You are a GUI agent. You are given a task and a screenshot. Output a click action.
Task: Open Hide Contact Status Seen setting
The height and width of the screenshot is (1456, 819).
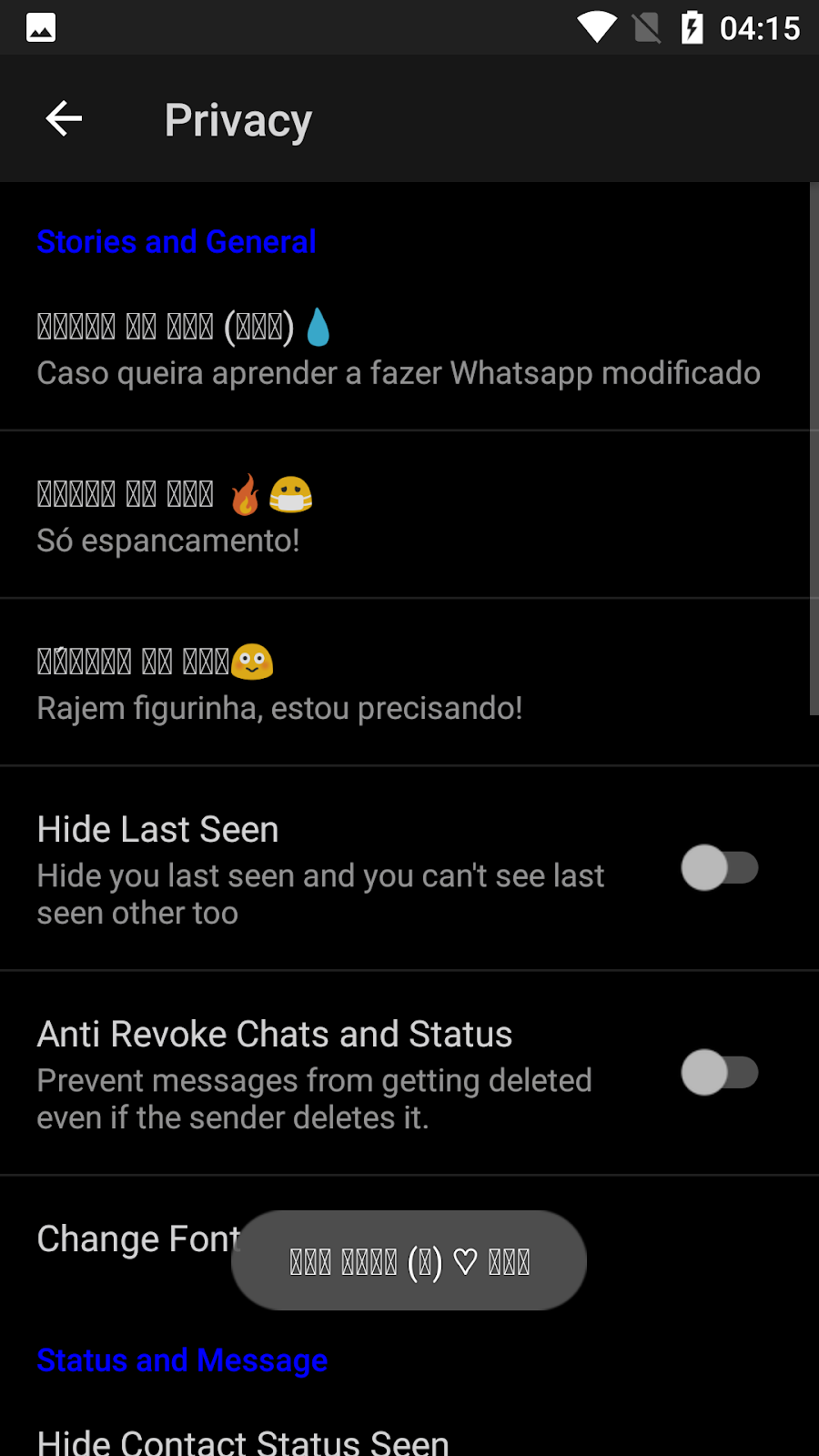tap(244, 1441)
